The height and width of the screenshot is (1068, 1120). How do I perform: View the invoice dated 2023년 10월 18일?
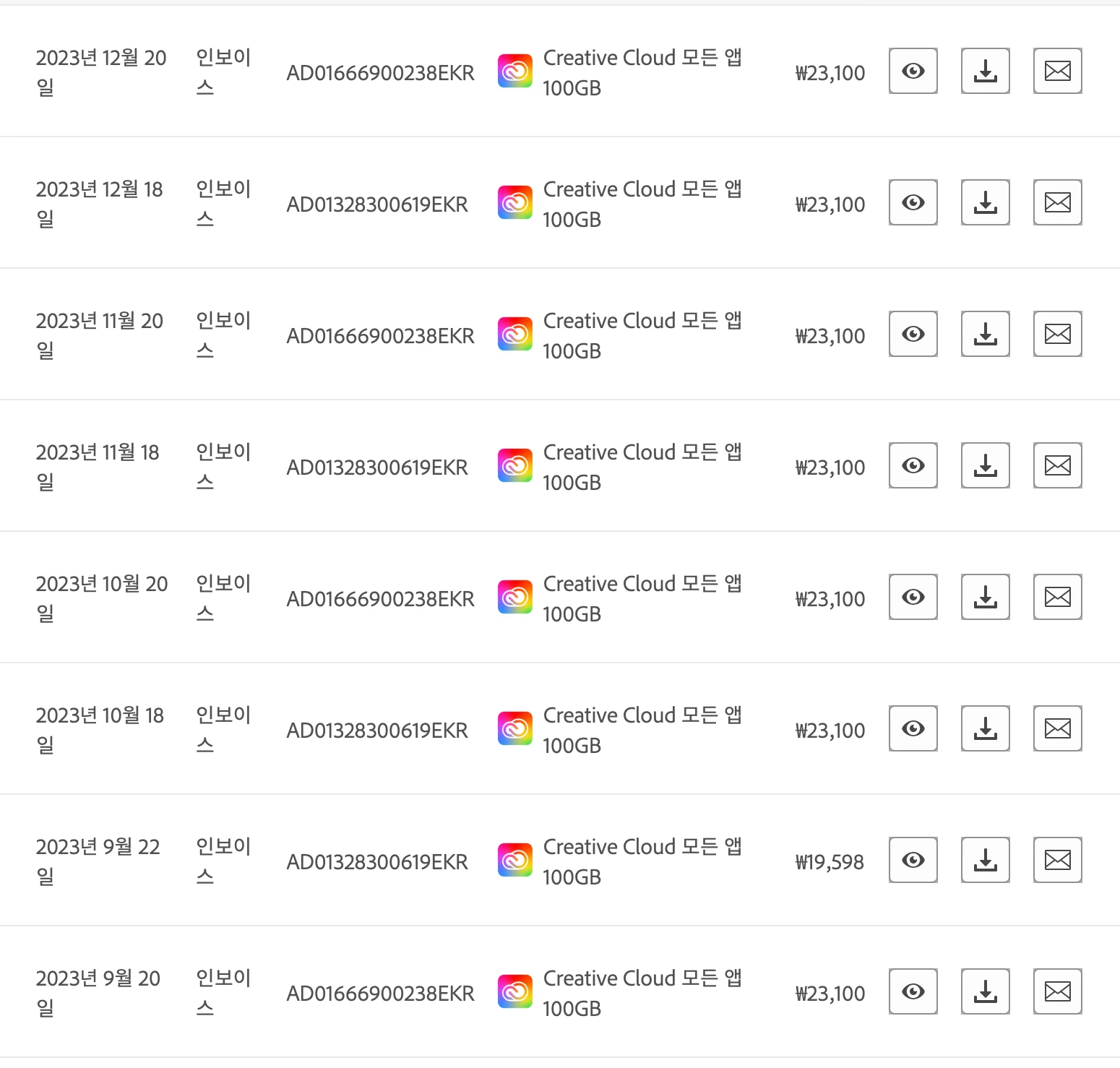(x=913, y=728)
